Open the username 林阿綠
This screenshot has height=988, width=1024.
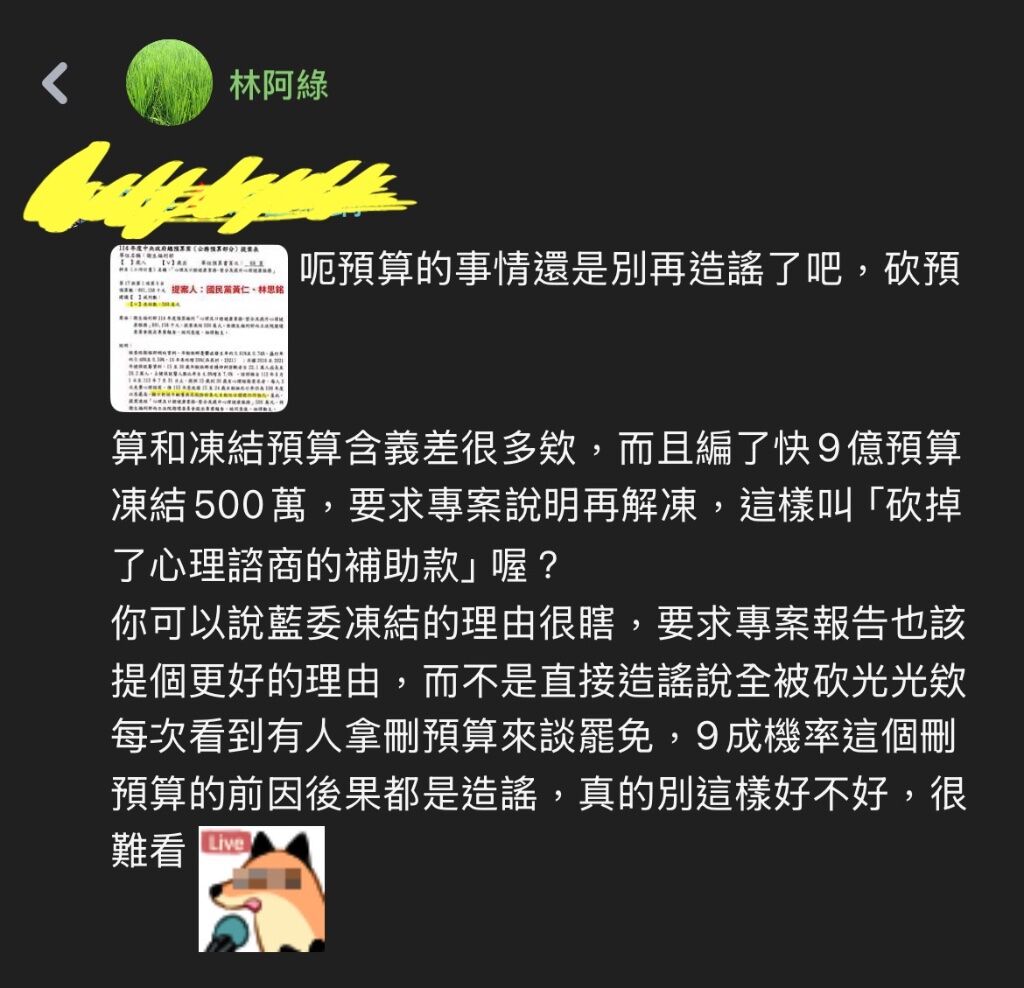[x=278, y=85]
